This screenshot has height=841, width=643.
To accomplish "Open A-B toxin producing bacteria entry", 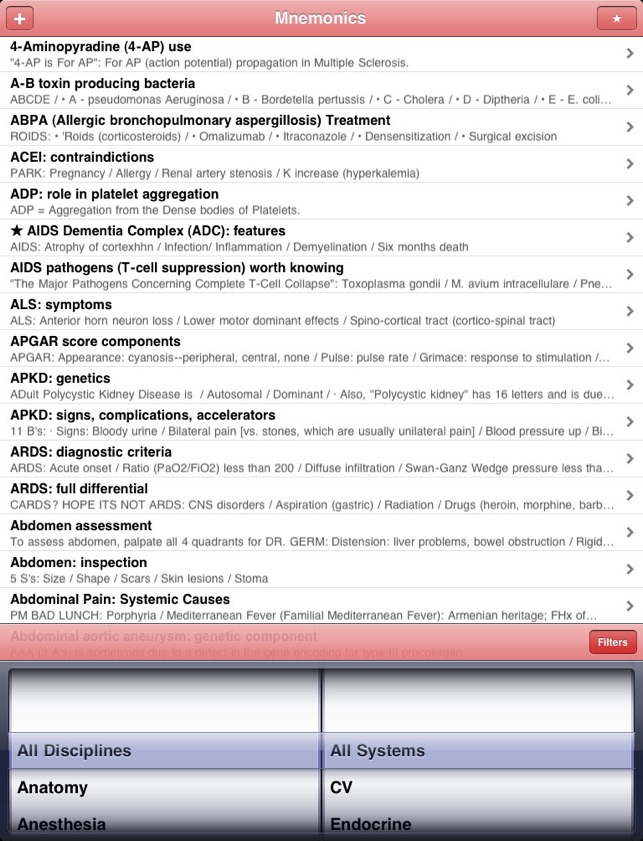I will (310, 91).
